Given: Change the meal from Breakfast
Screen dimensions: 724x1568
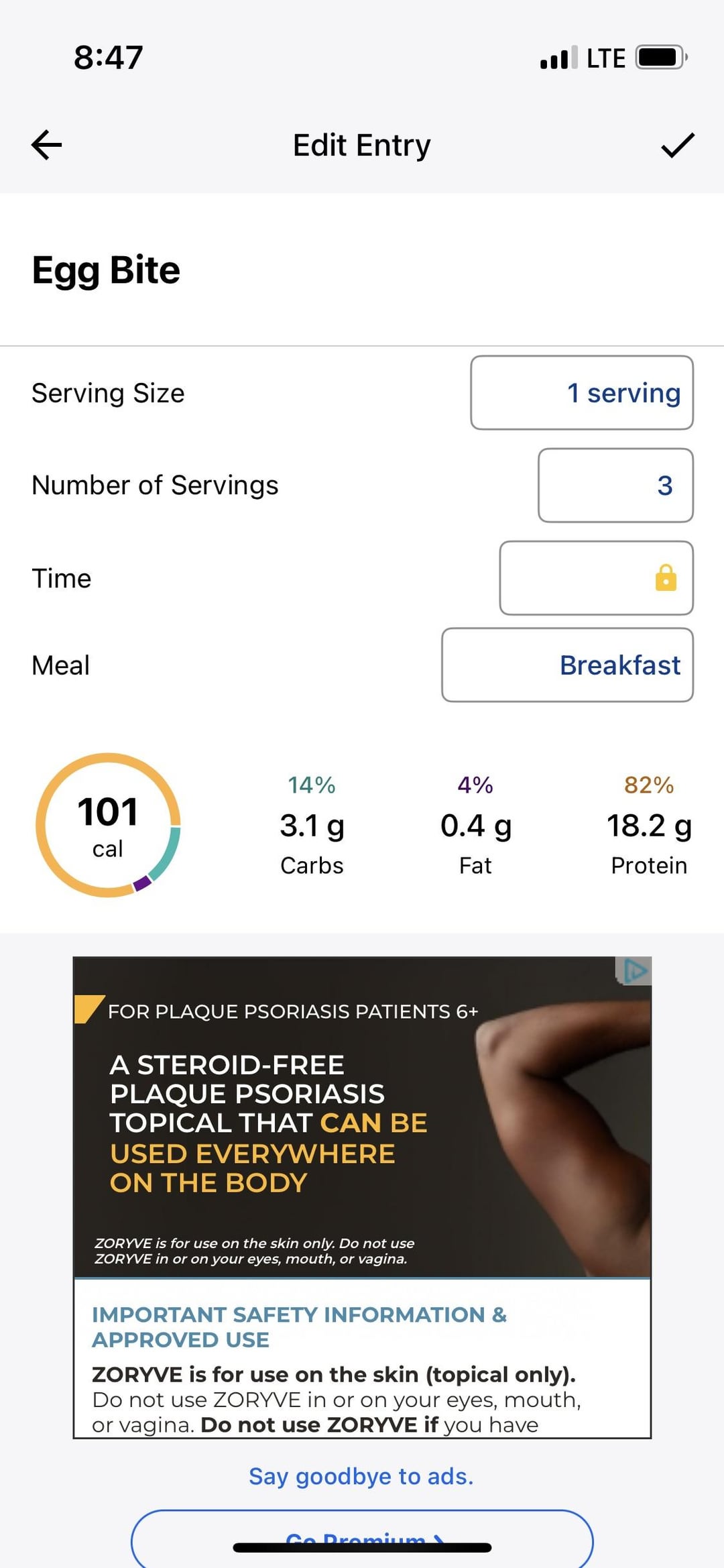Looking at the screenshot, I should pyautogui.click(x=567, y=665).
